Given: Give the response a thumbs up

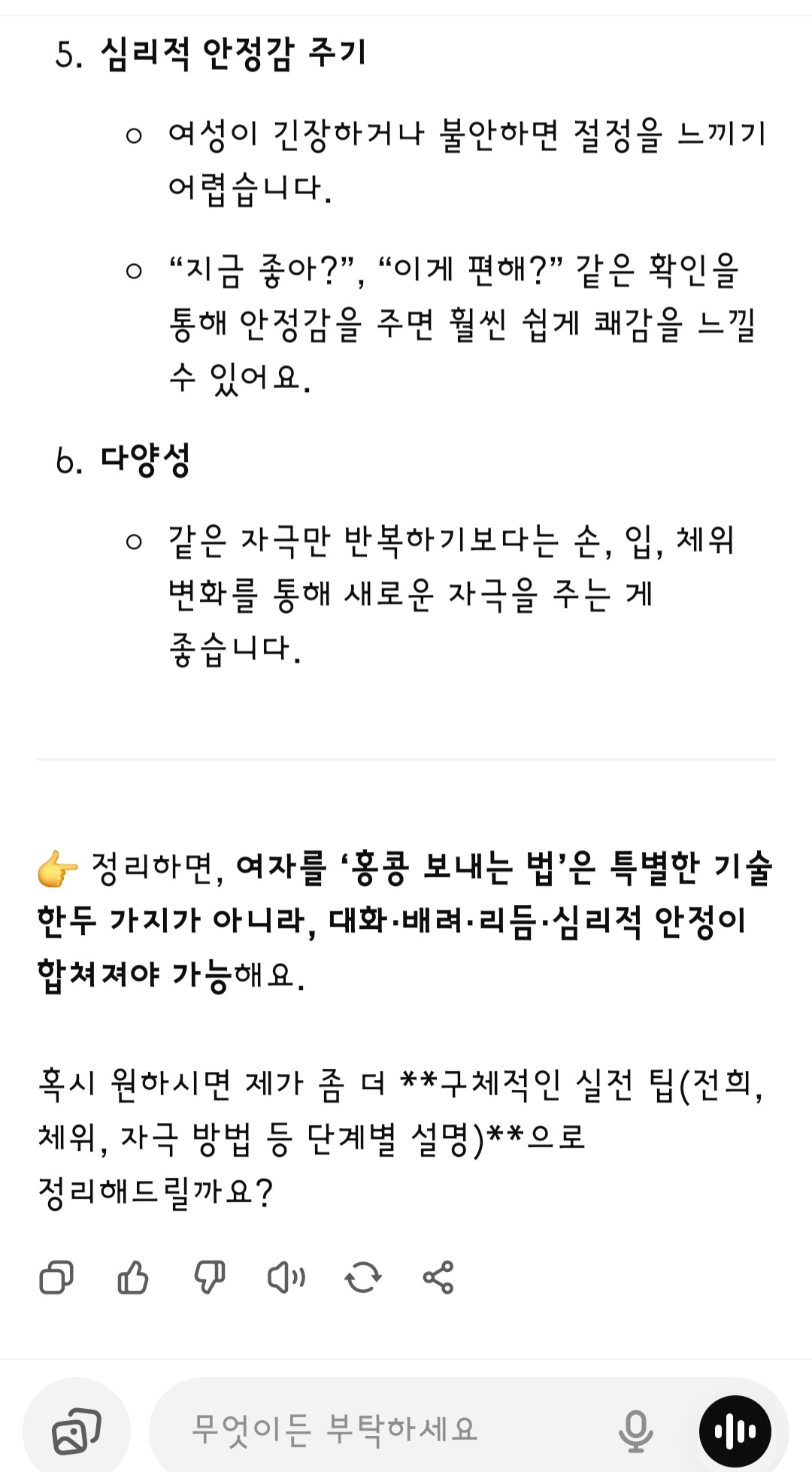Looking at the screenshot, I should tap(133, 1276).
